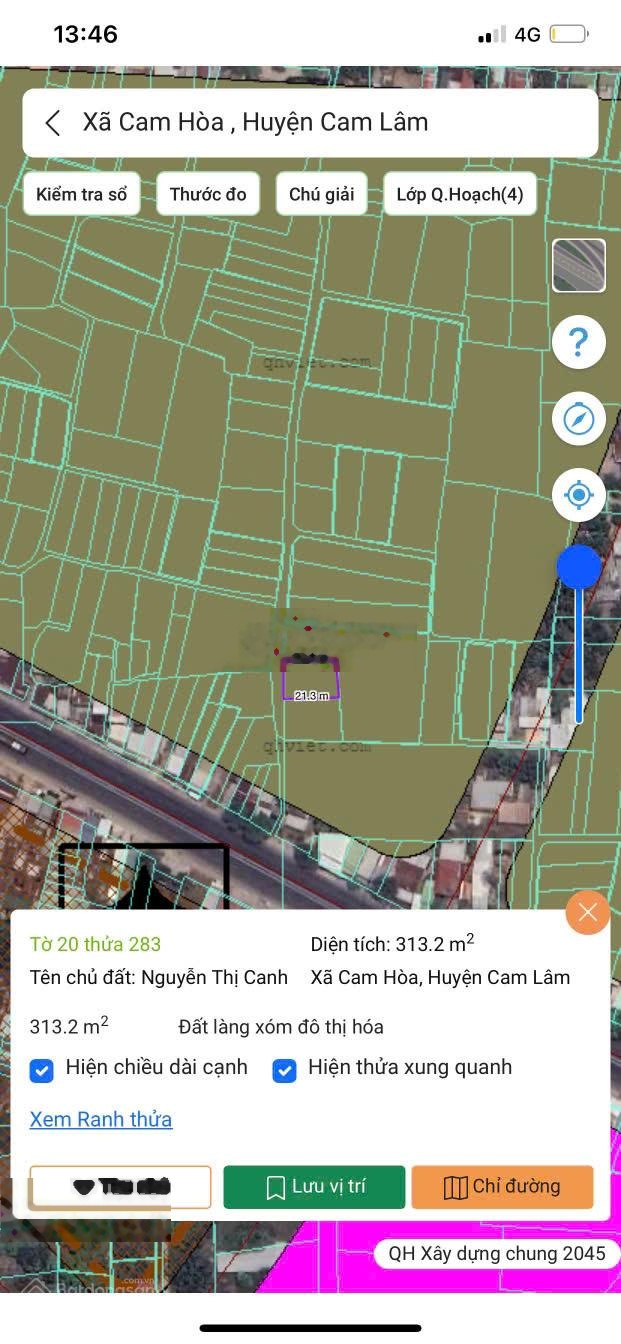Save this spot with Lưu vị trí

314,1187
